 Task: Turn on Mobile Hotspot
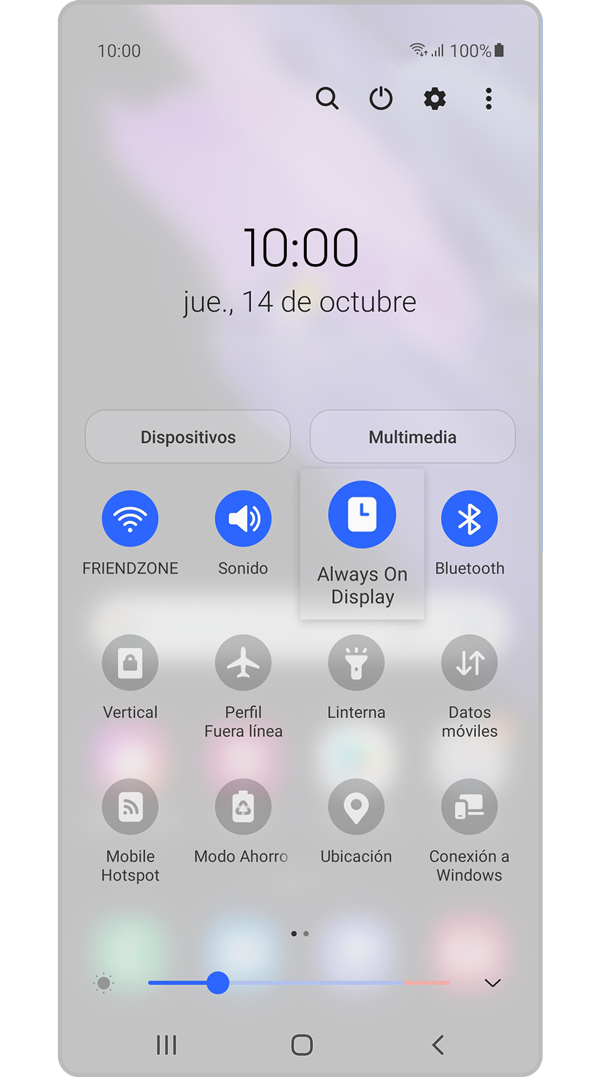130,807
